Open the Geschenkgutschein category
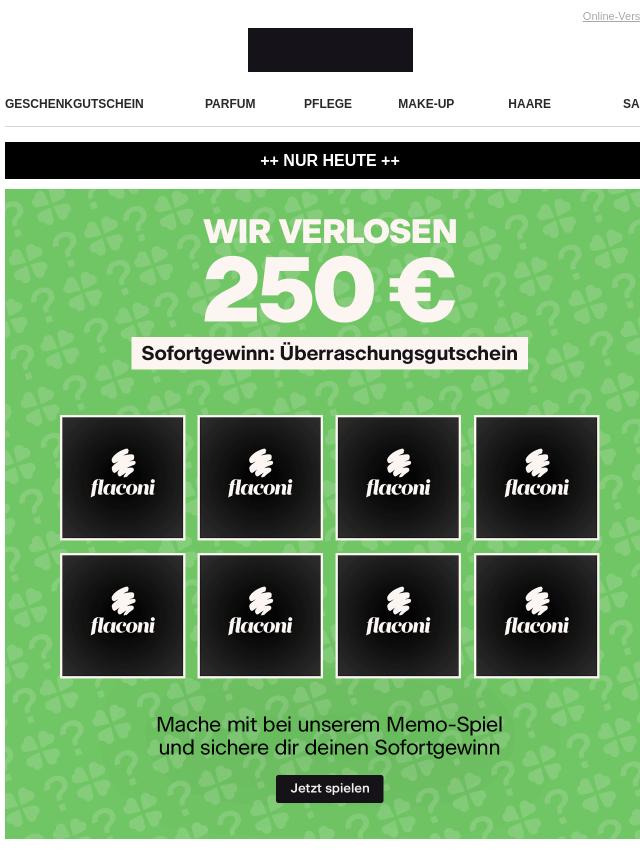Screen dimensions: 640x854 pos(74,104)
